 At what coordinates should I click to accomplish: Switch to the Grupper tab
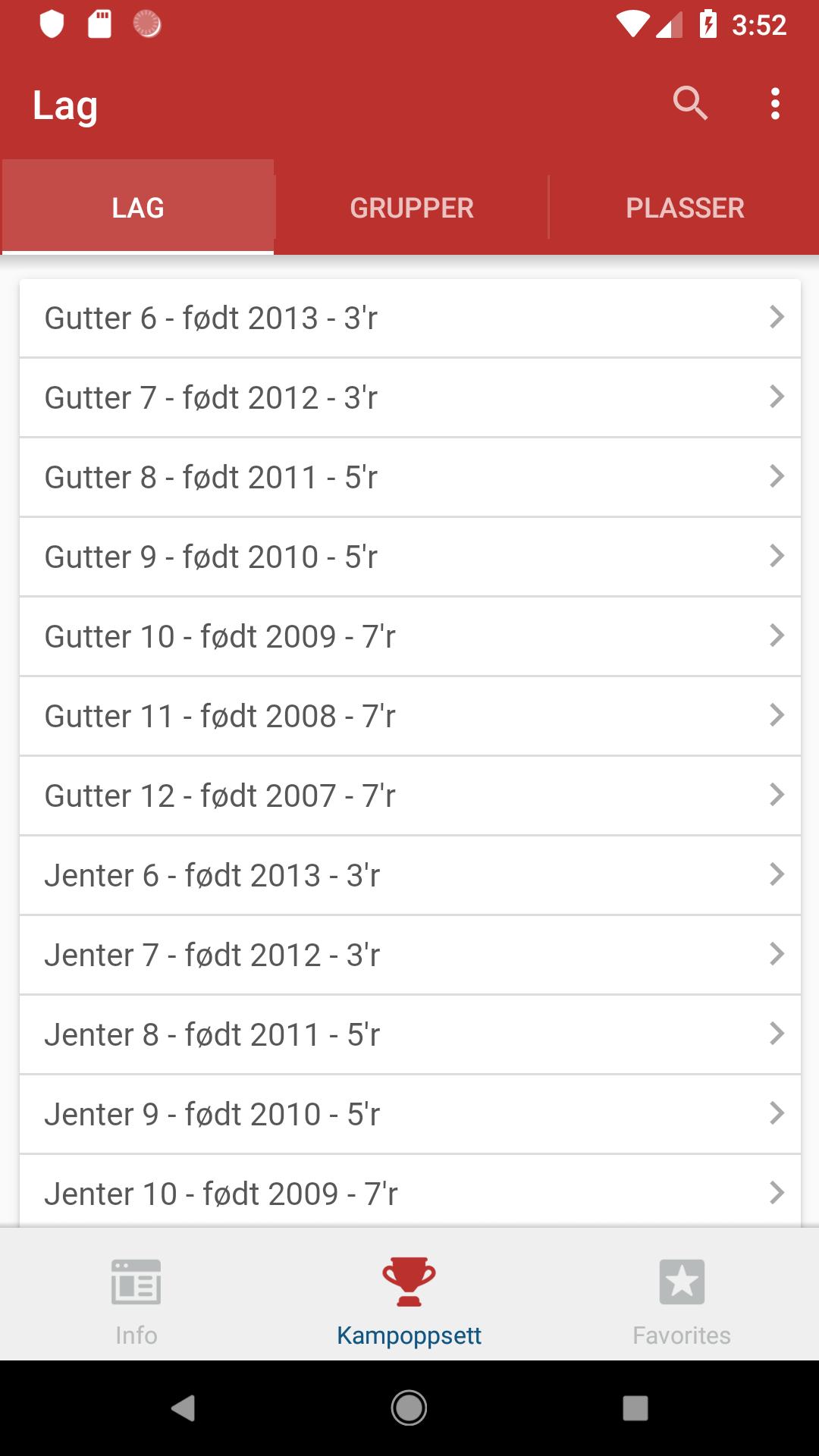pos(411,208)
